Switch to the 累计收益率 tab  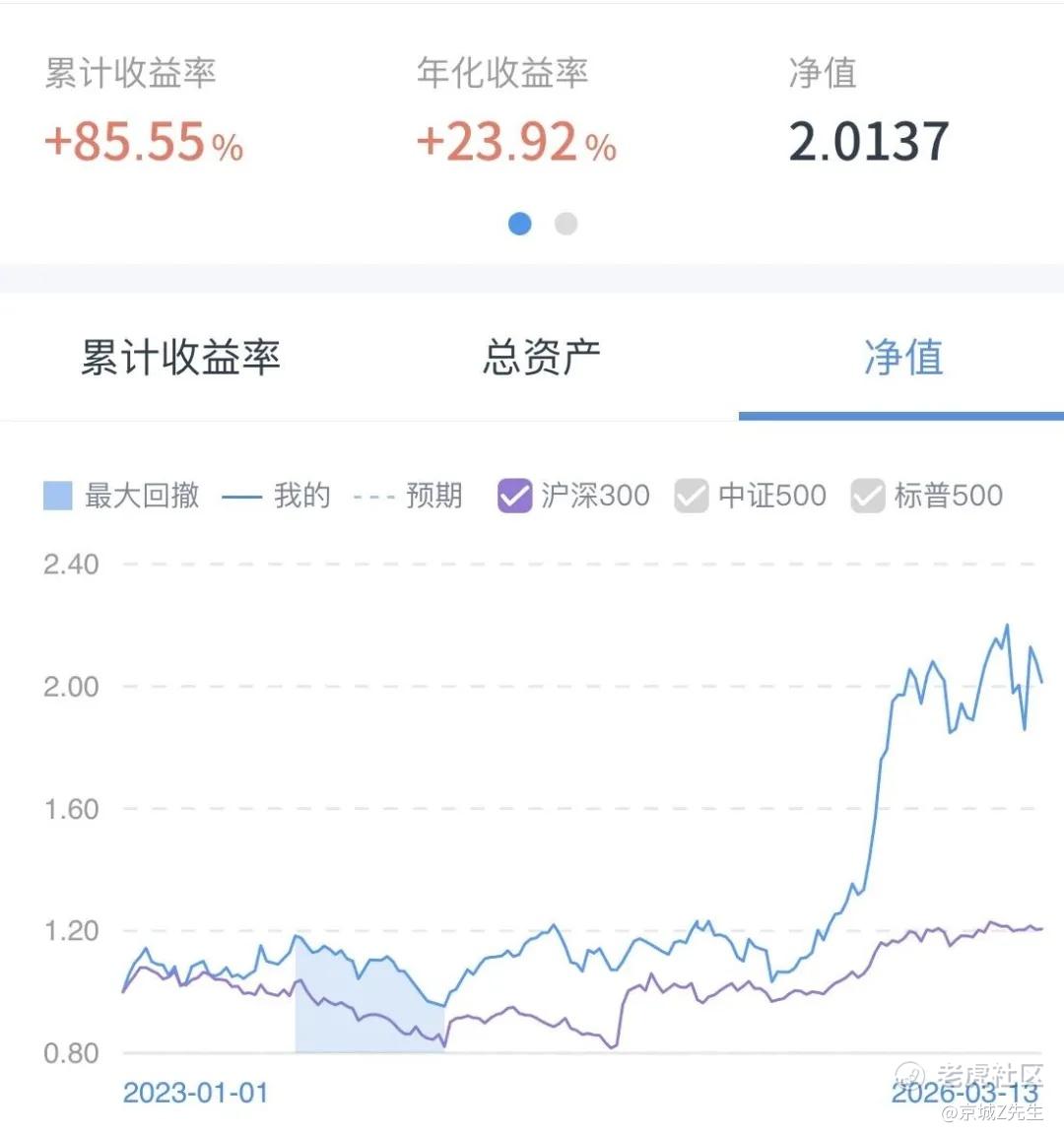[180, 357]
